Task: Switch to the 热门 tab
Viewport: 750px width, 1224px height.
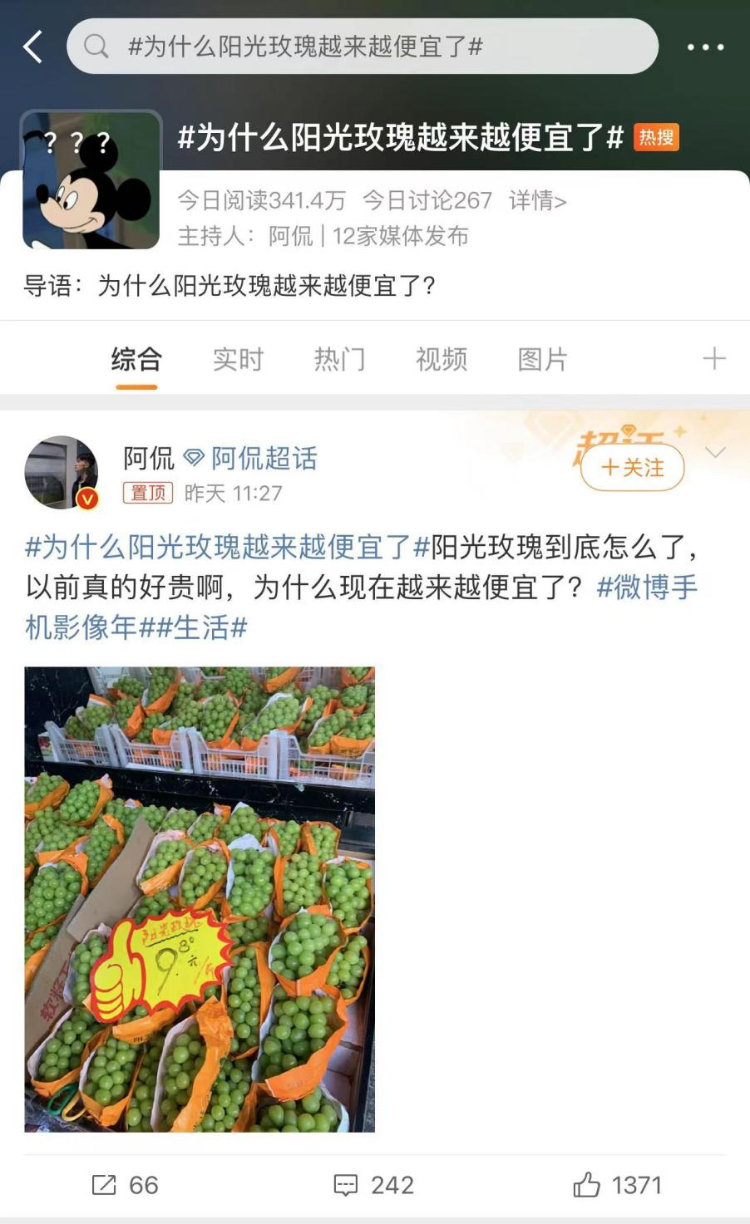Action: click(340, 359)
